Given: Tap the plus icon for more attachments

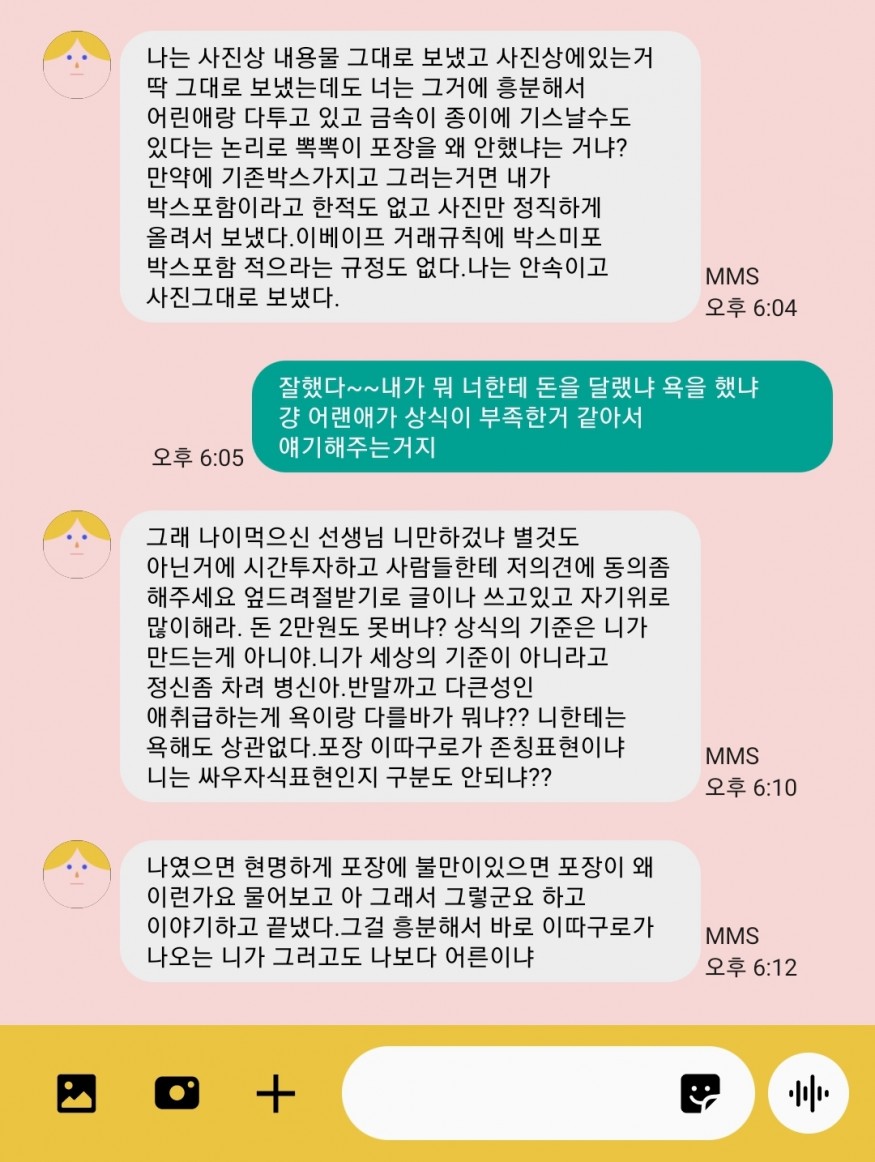Looking at the screenshot, I should (x=276, y=1093).
